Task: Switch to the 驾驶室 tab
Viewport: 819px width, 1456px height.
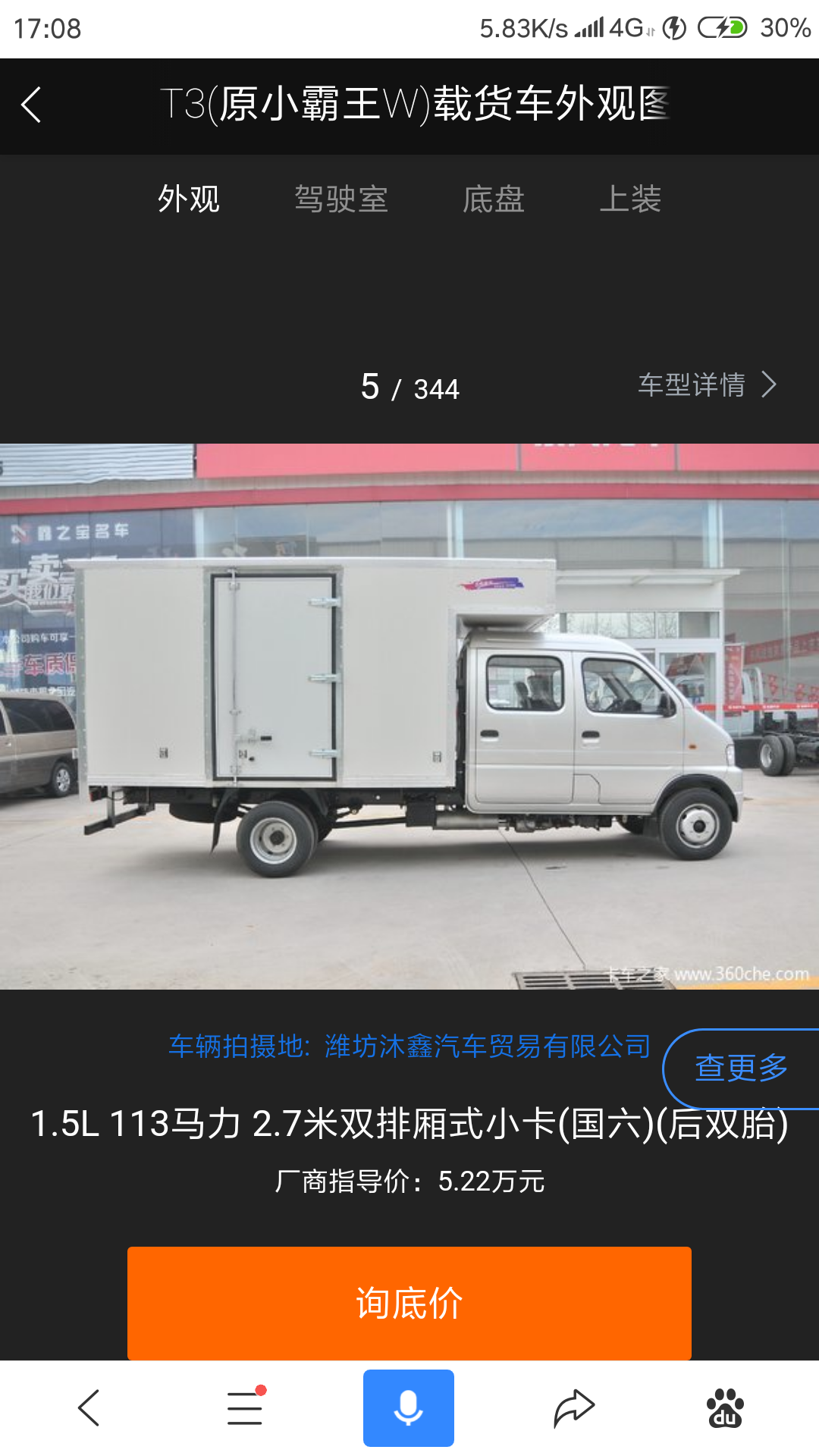Action: click(x=340, y=199)
